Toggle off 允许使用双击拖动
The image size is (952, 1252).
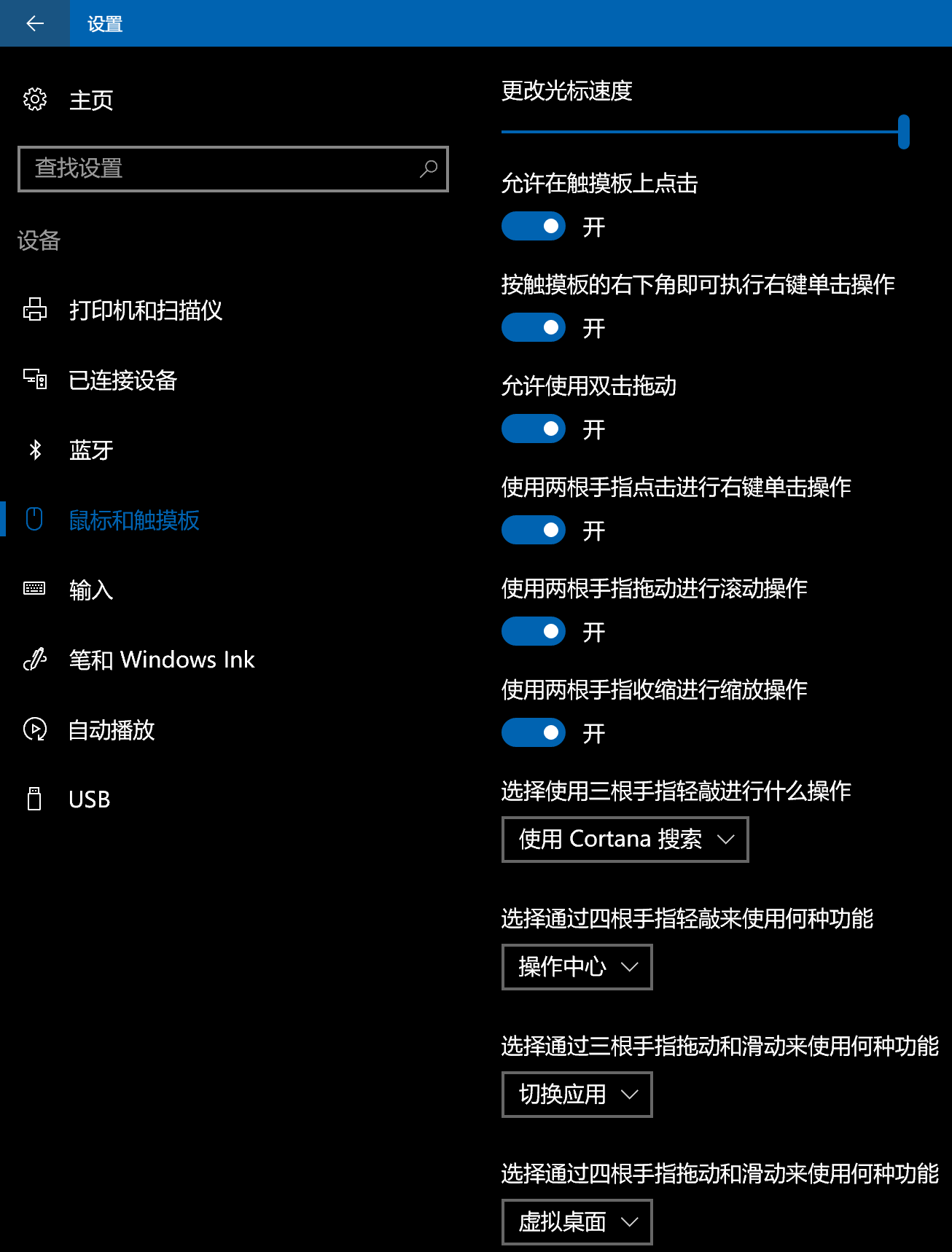pyautogui.click(x=534, y=429)
